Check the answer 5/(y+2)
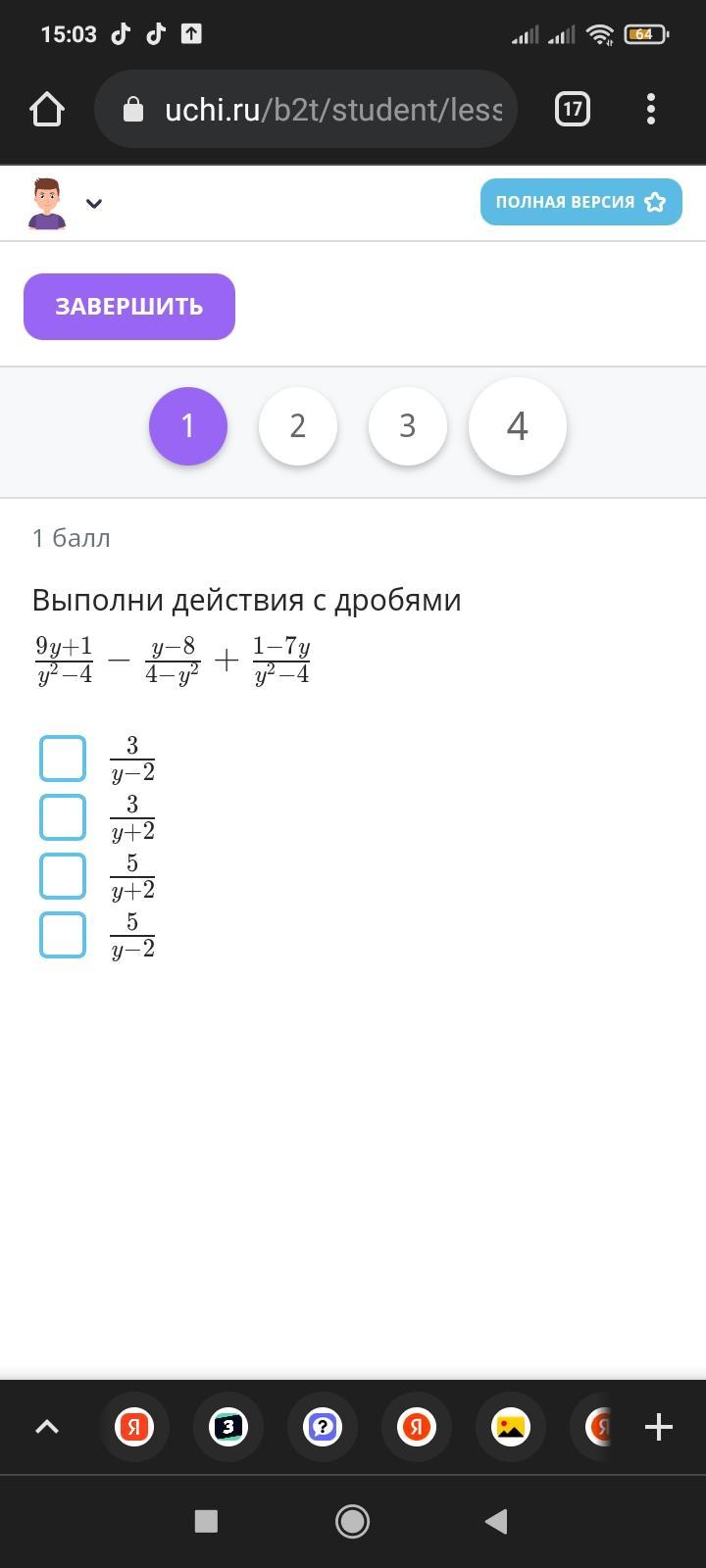 point(63,876)
